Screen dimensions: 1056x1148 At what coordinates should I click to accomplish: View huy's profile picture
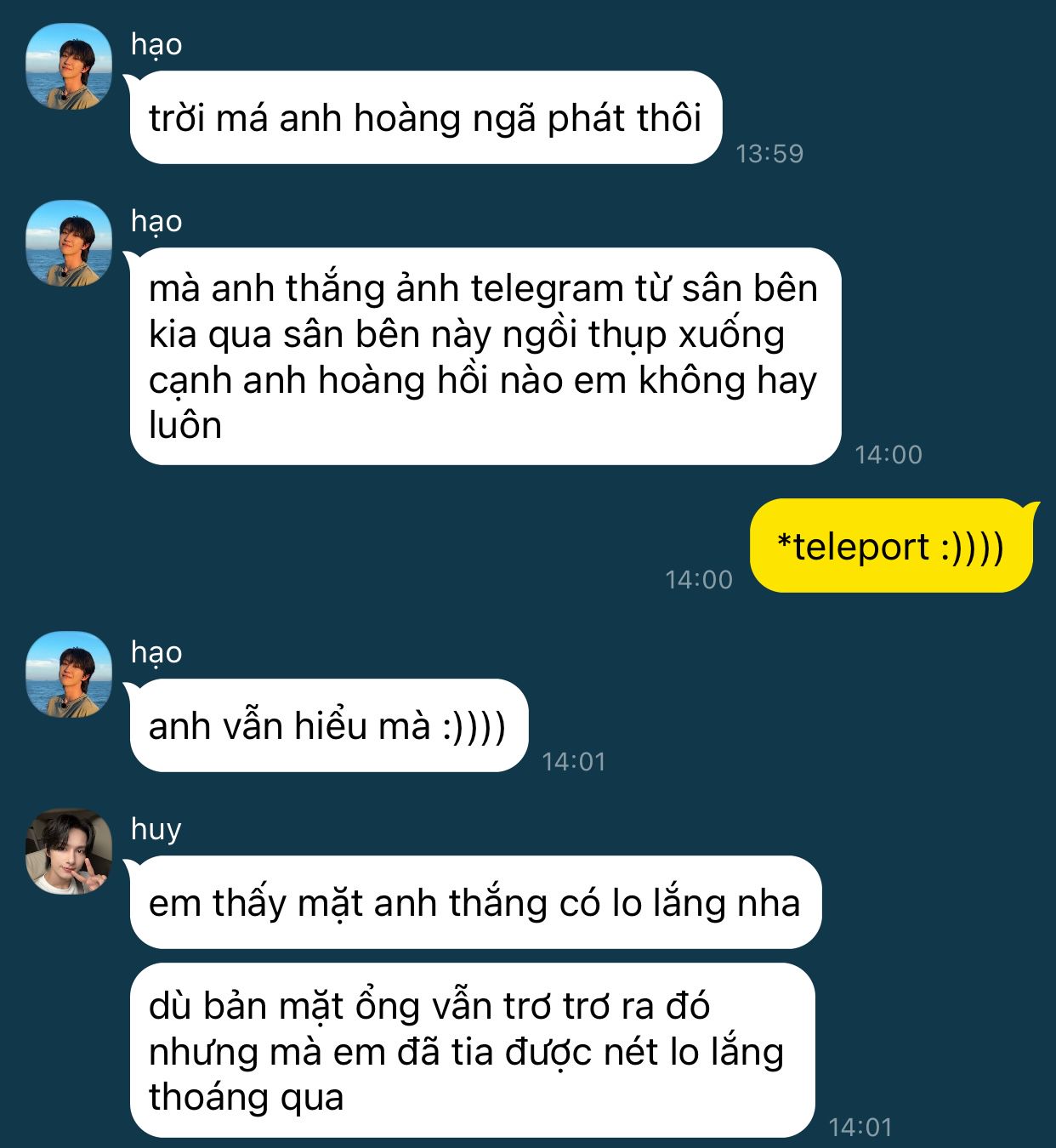(x=69, y=851)
